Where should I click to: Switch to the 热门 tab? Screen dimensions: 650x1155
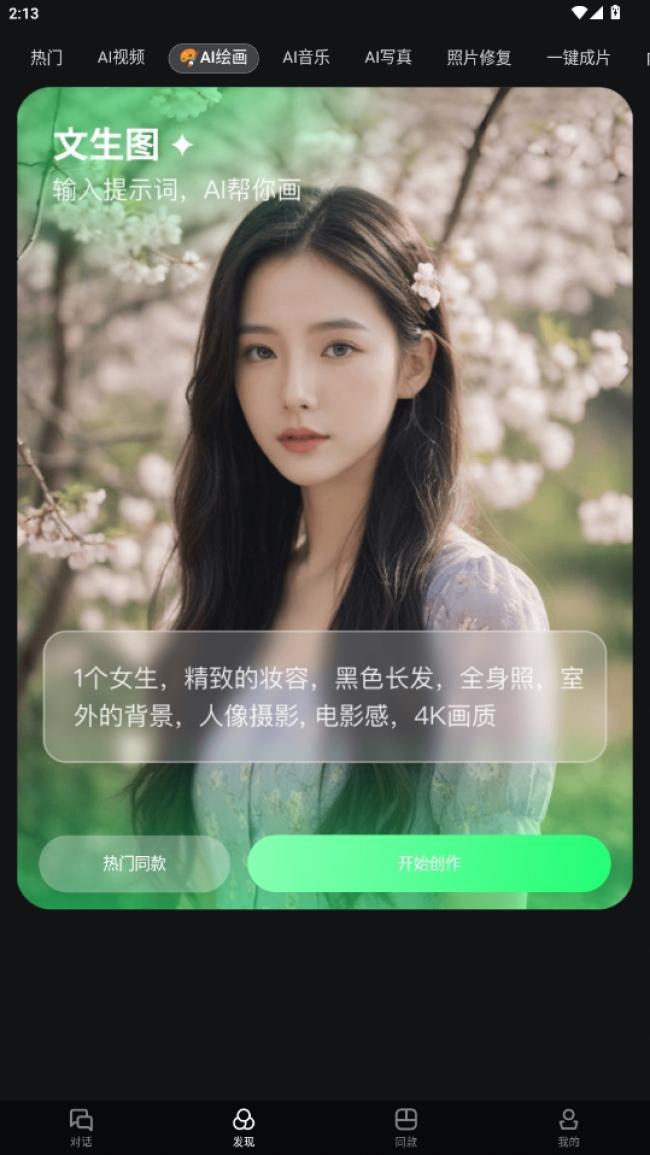(46, 58)
